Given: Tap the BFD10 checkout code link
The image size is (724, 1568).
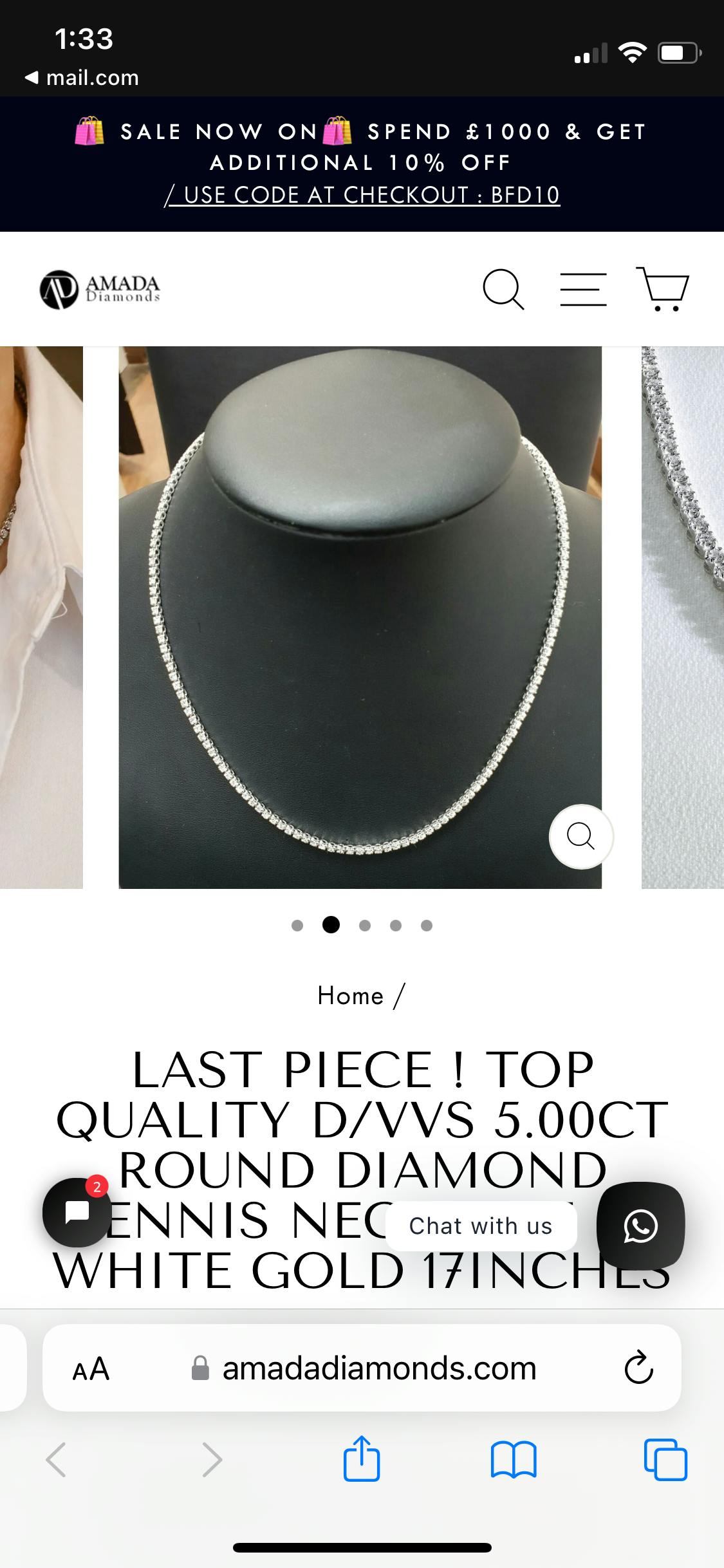Looking at the screenshot, I should [x=362, y=195].
